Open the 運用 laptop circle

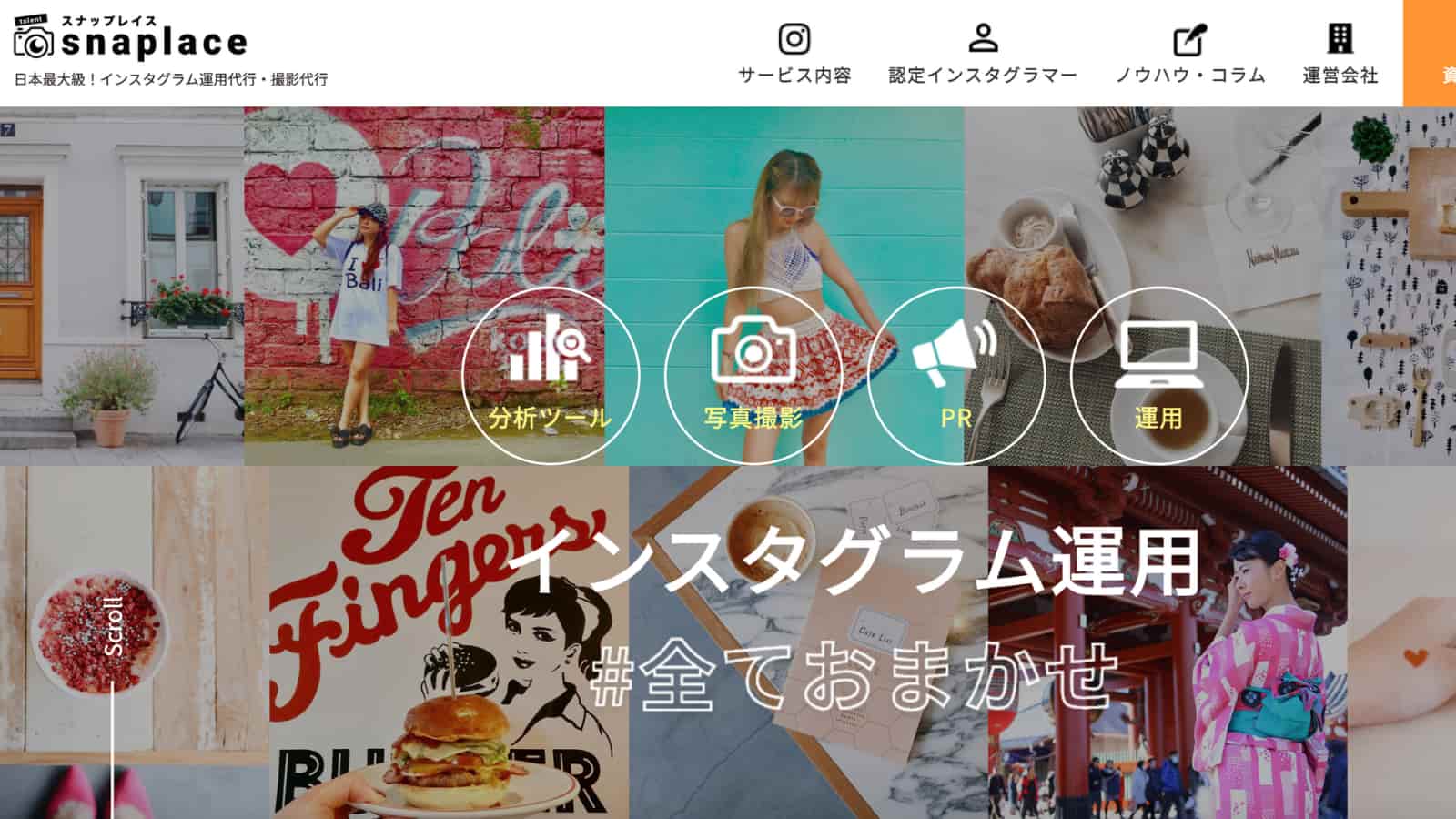[1158, 375]
